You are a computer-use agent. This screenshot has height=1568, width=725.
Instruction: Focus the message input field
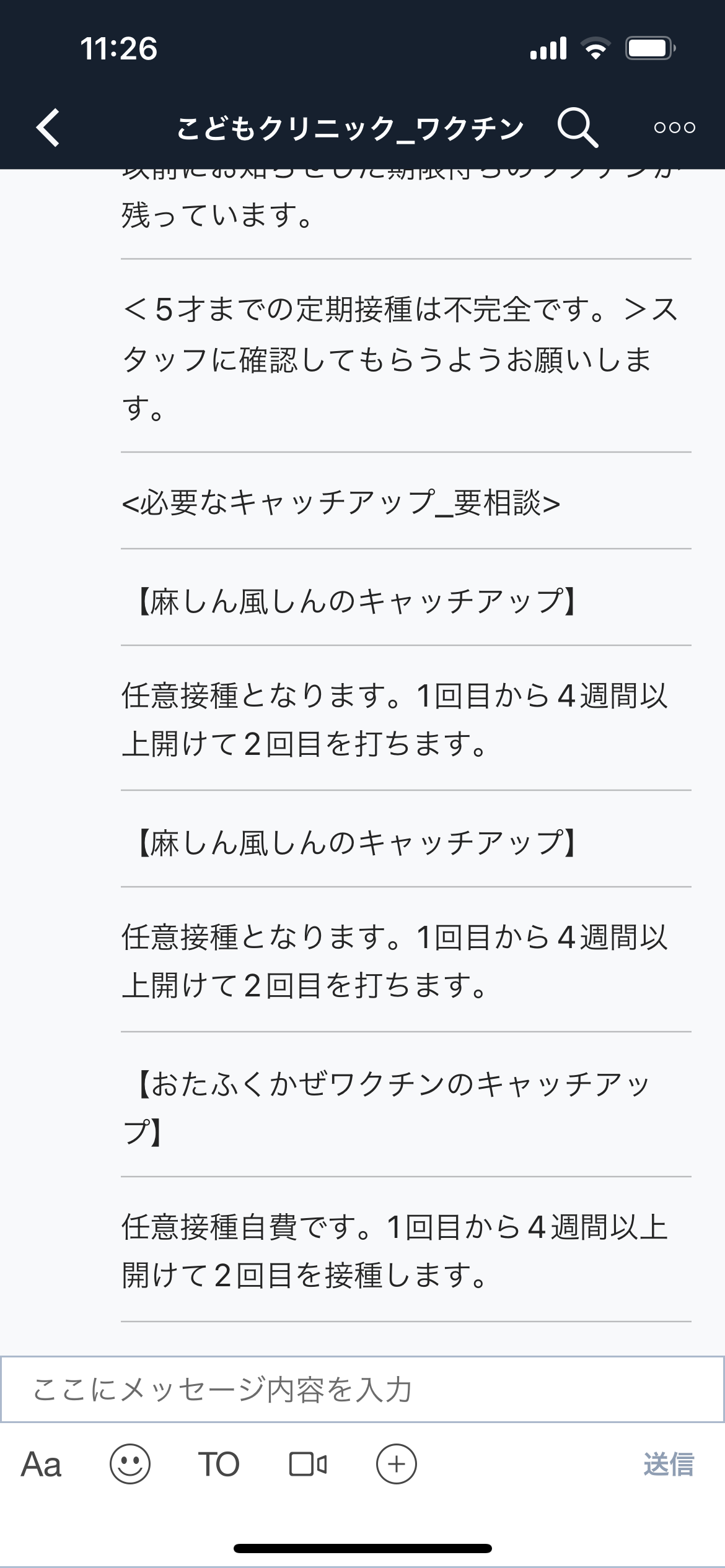pos(362,1389)
